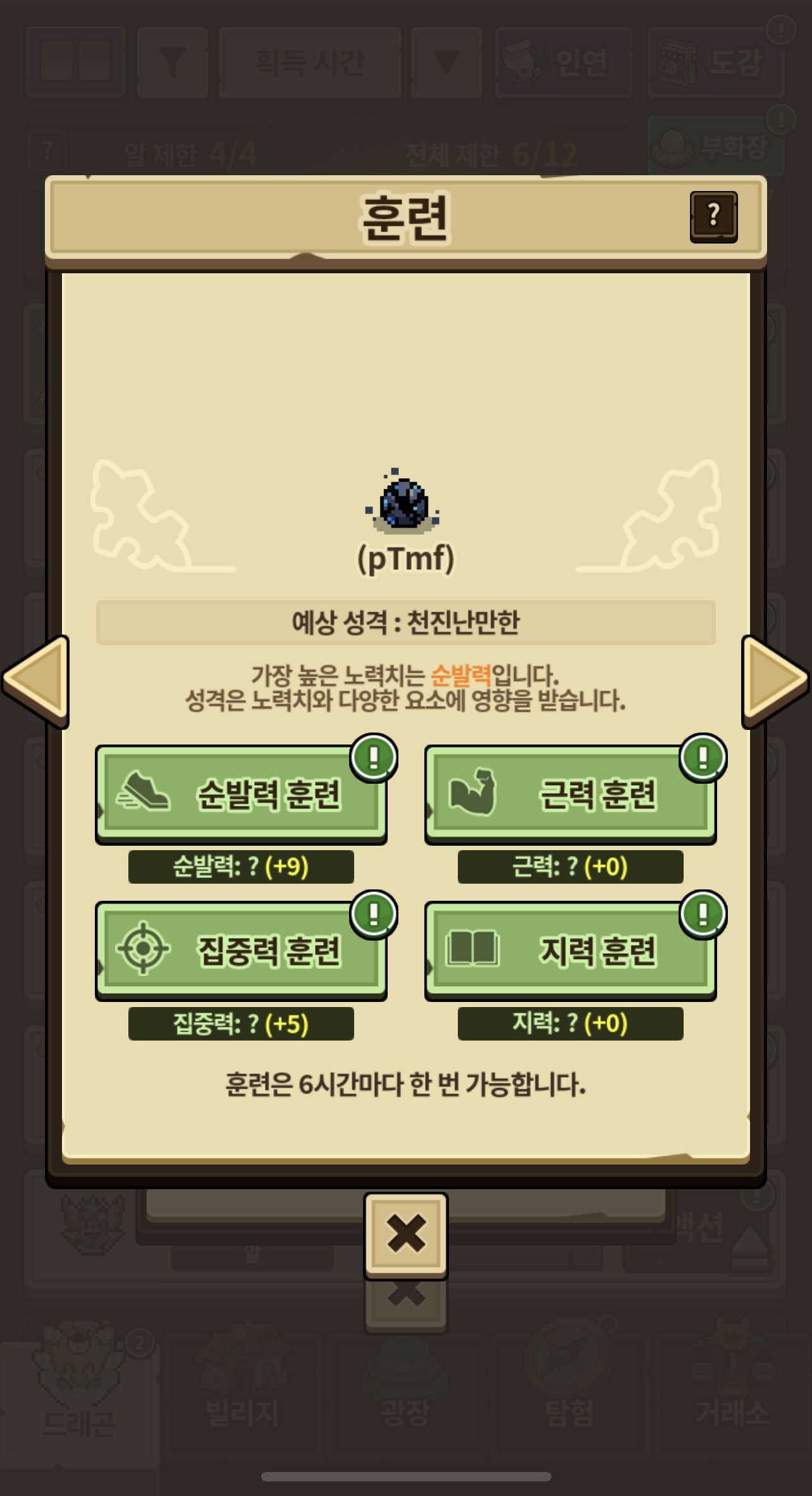The width and height of the screenshot is (812, 1496).
Task: Go to previous dragon with left arrow
Action: pyautogui.click(x=37, y=679)
